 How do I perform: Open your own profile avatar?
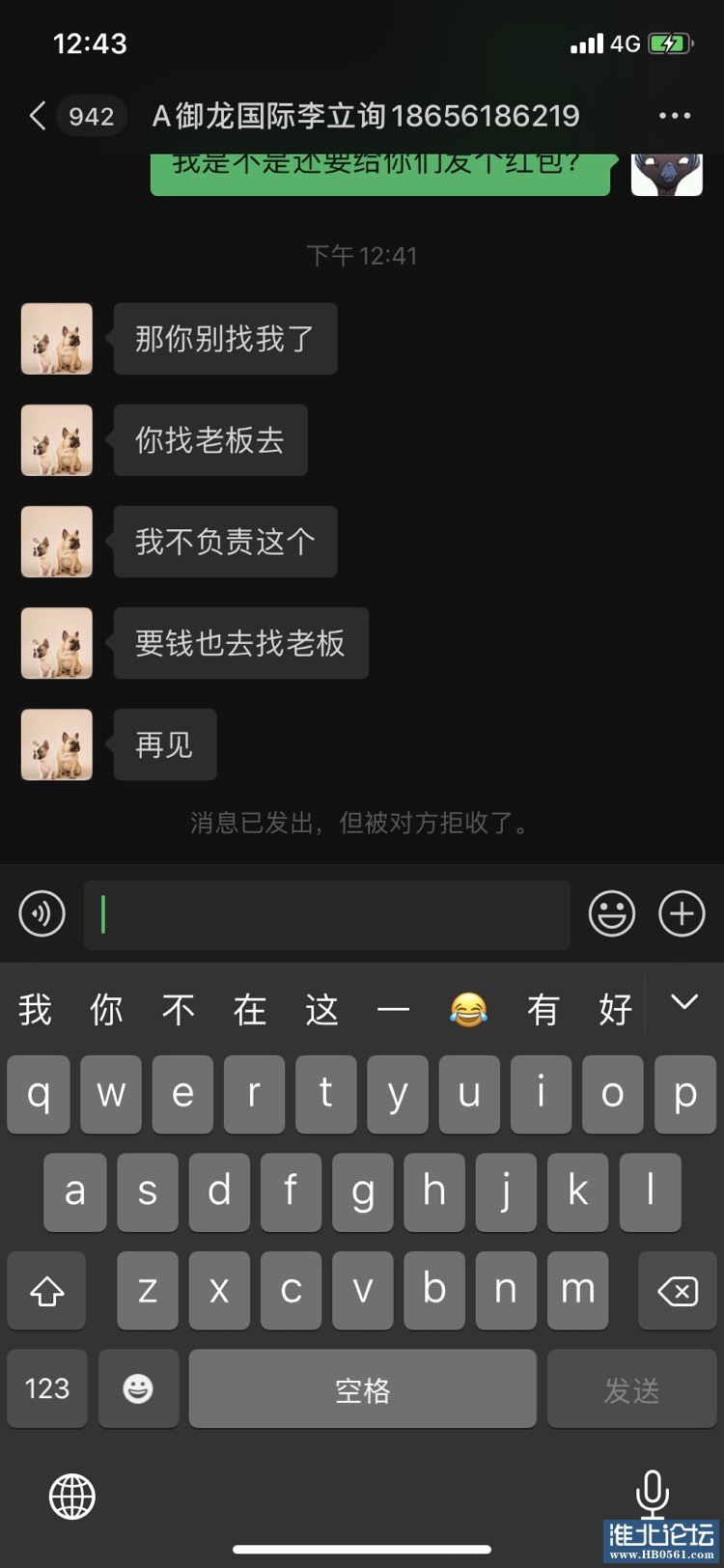pyautogui.click(x=666, y=175)
